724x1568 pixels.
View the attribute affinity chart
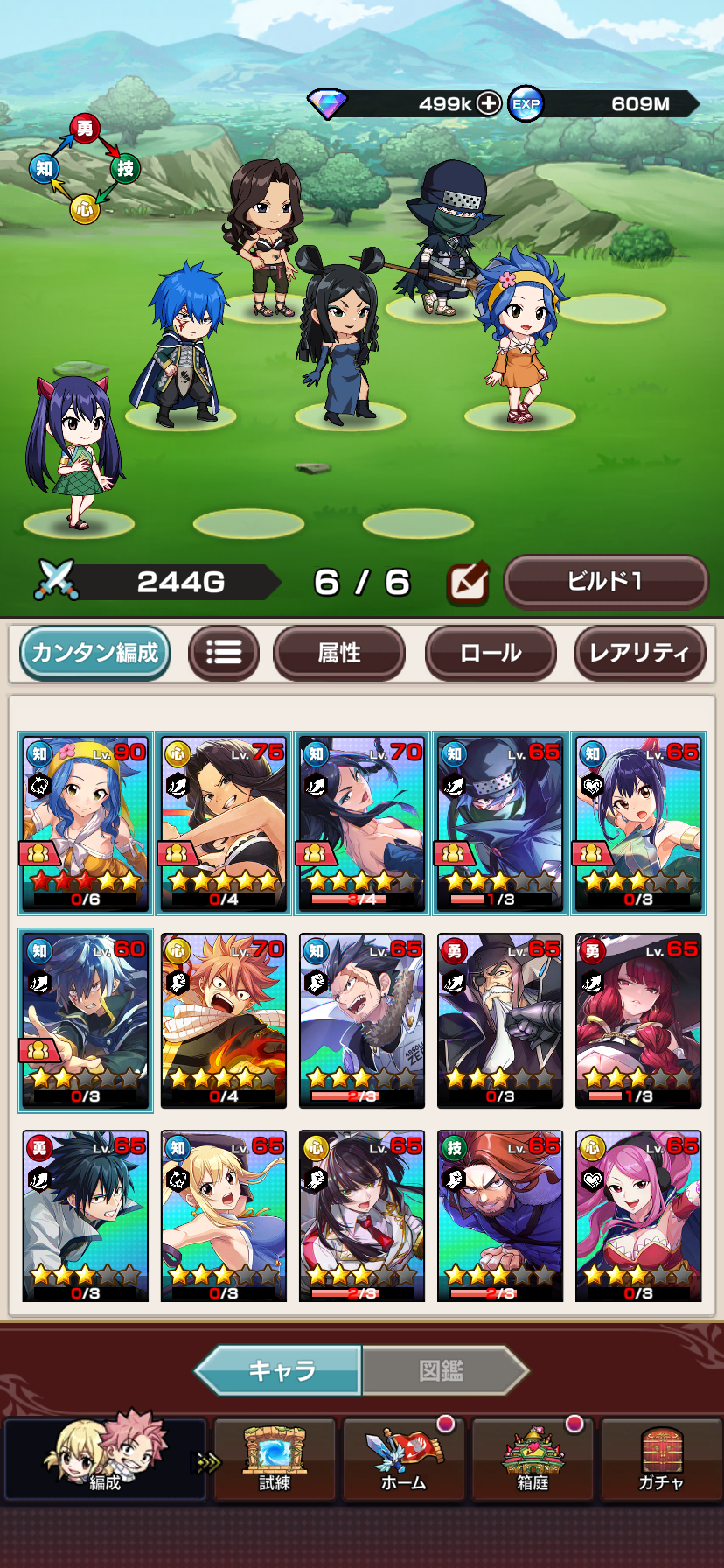[x=84, y=168]
